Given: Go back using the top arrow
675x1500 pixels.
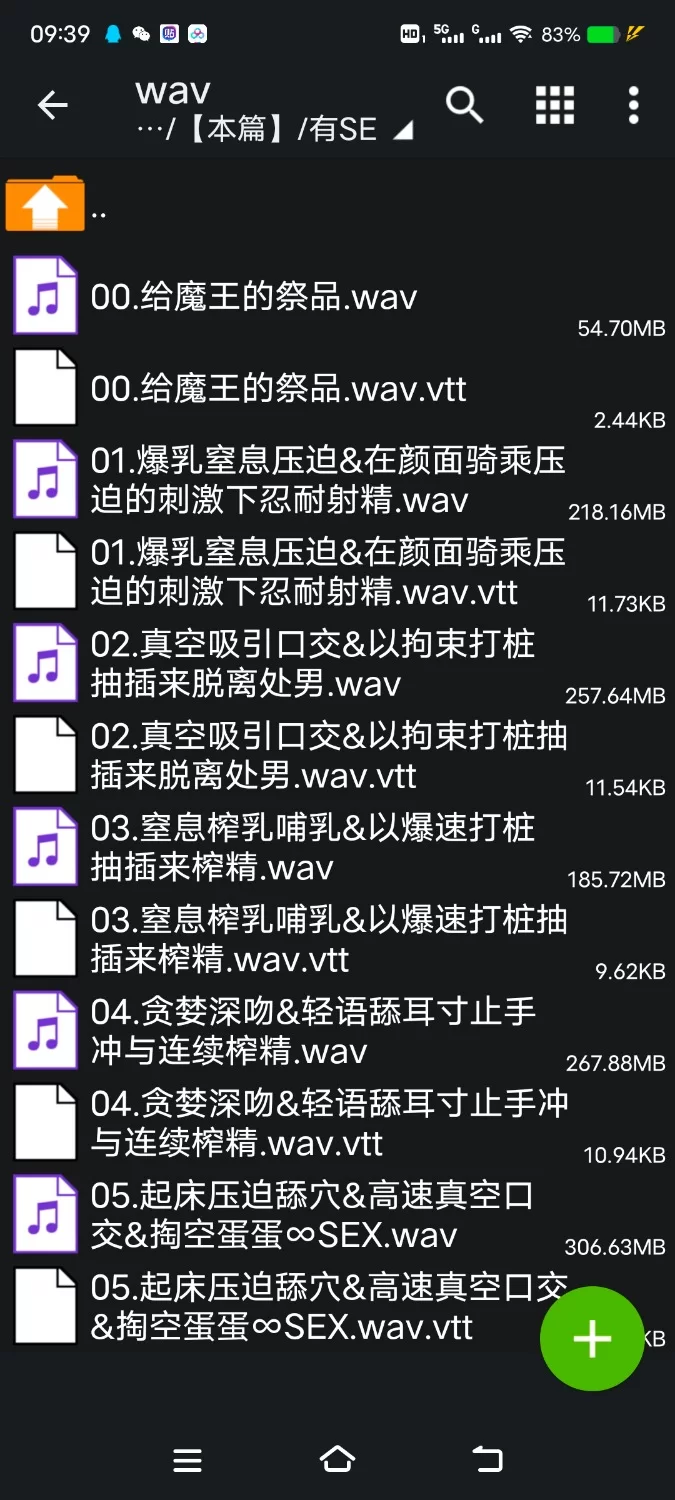Looking at the screenshot, I should click(x=52, y=105).
